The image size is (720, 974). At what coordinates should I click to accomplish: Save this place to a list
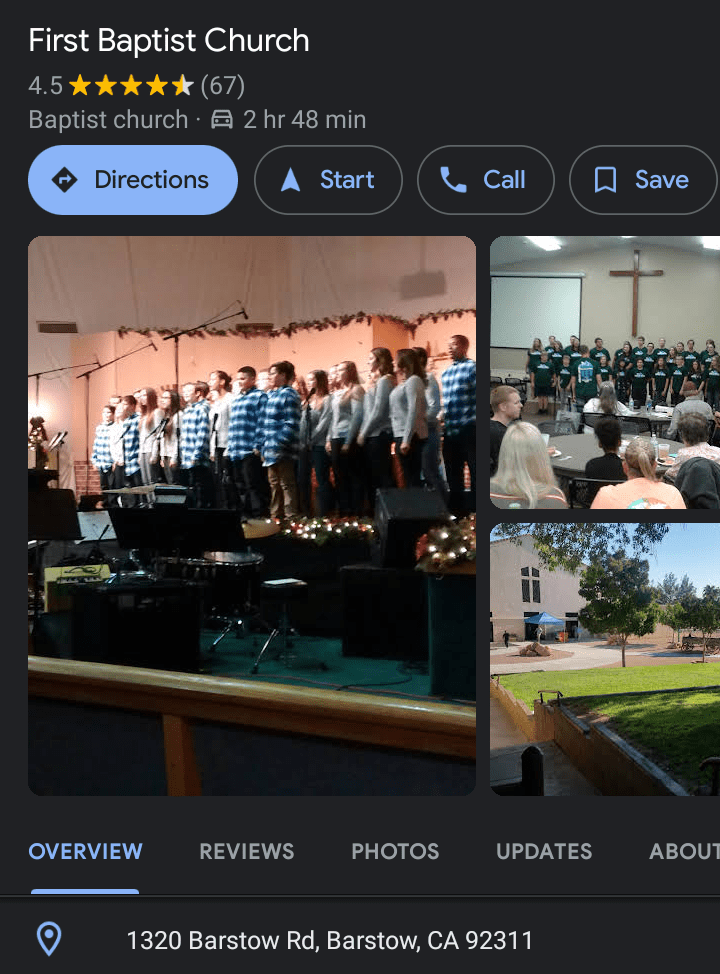click(x=642, y=180)
